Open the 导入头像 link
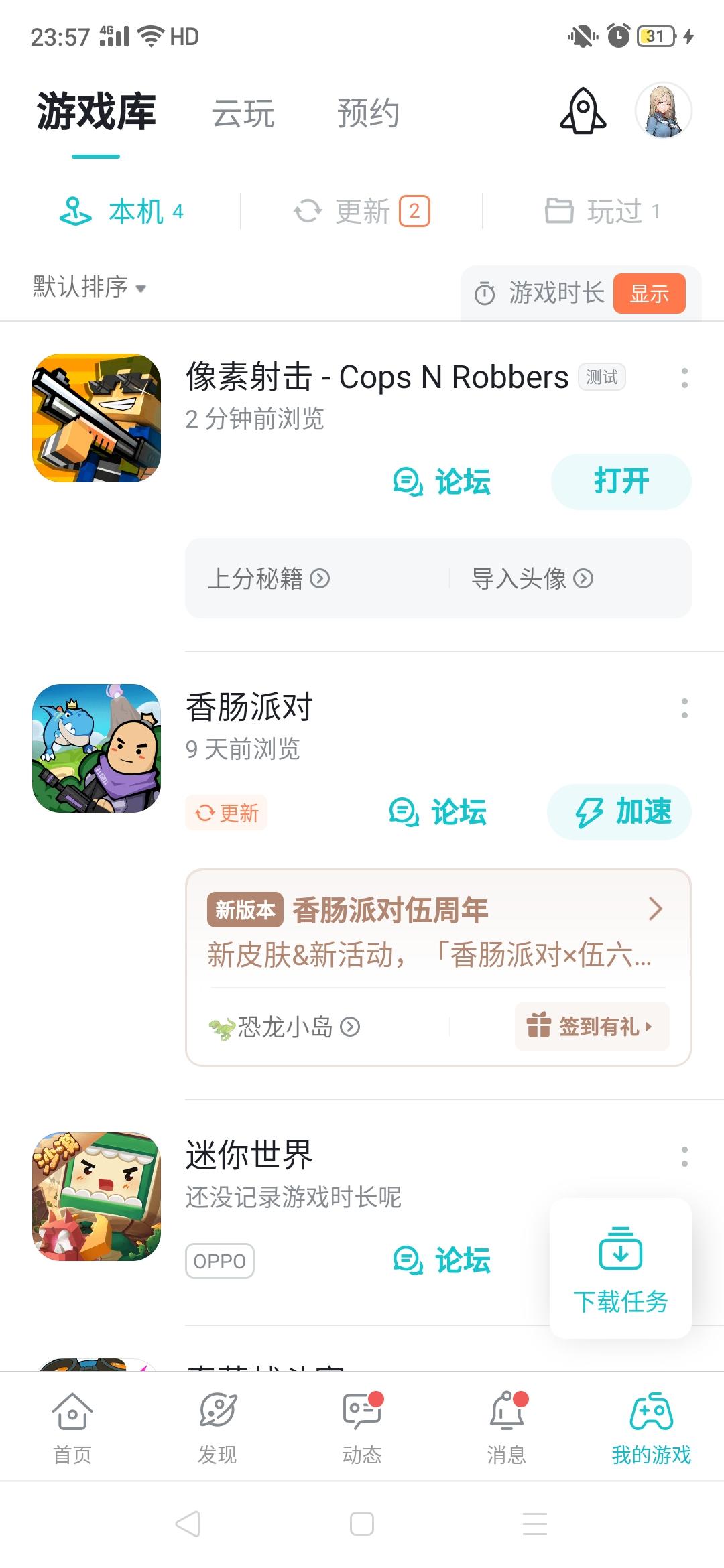This screenshot has width=724, height=1568. (532, 578)
